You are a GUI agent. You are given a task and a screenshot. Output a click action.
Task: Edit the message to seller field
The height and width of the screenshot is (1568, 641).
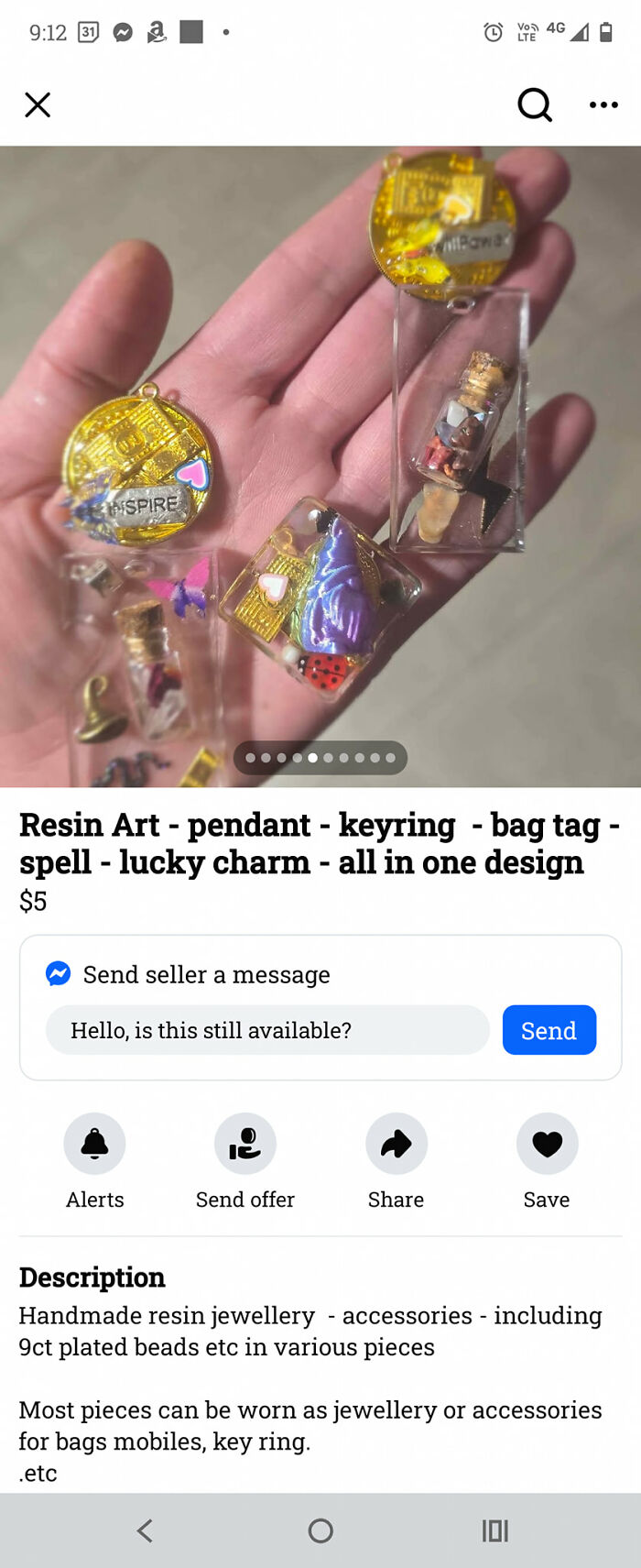(267, 1030)
